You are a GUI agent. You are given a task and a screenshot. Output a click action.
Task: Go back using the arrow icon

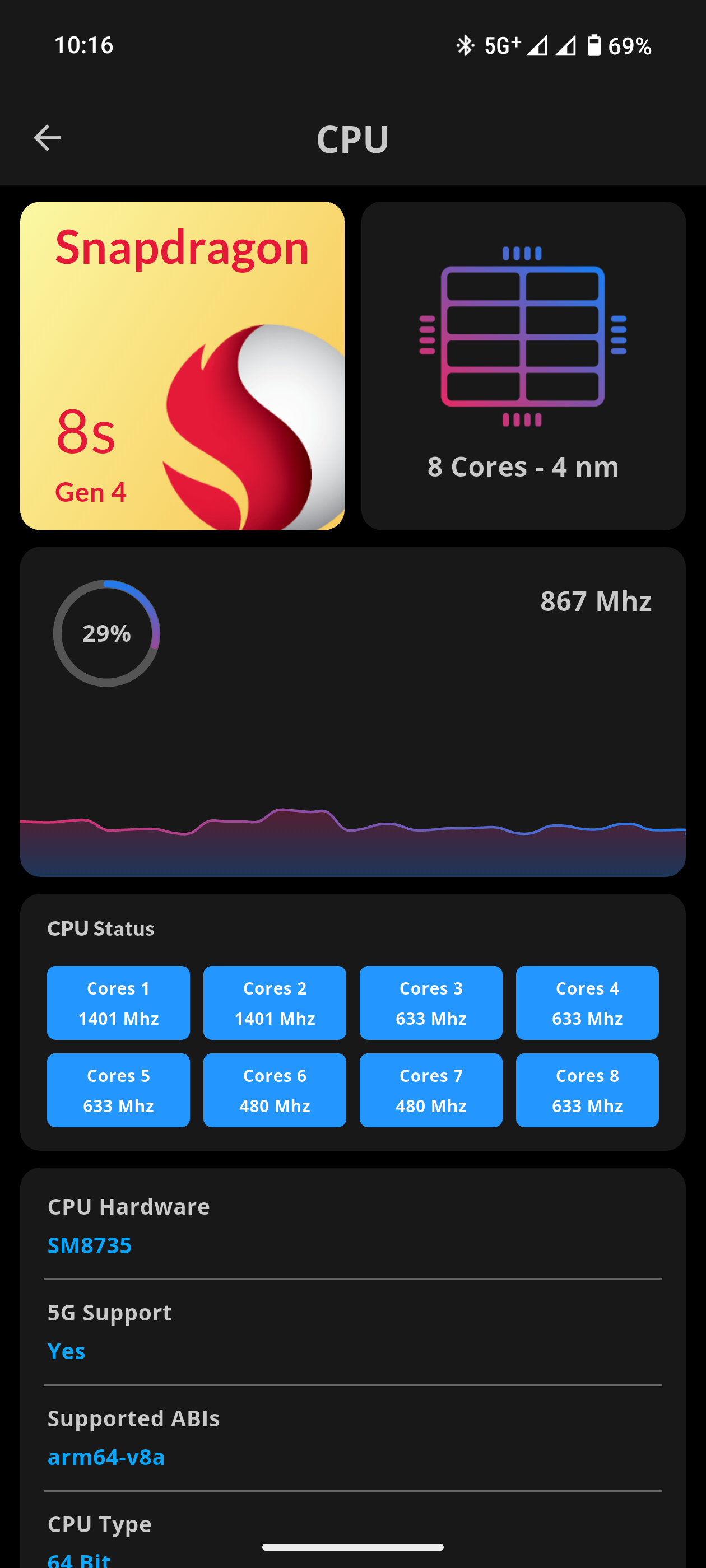click(47, 138)
